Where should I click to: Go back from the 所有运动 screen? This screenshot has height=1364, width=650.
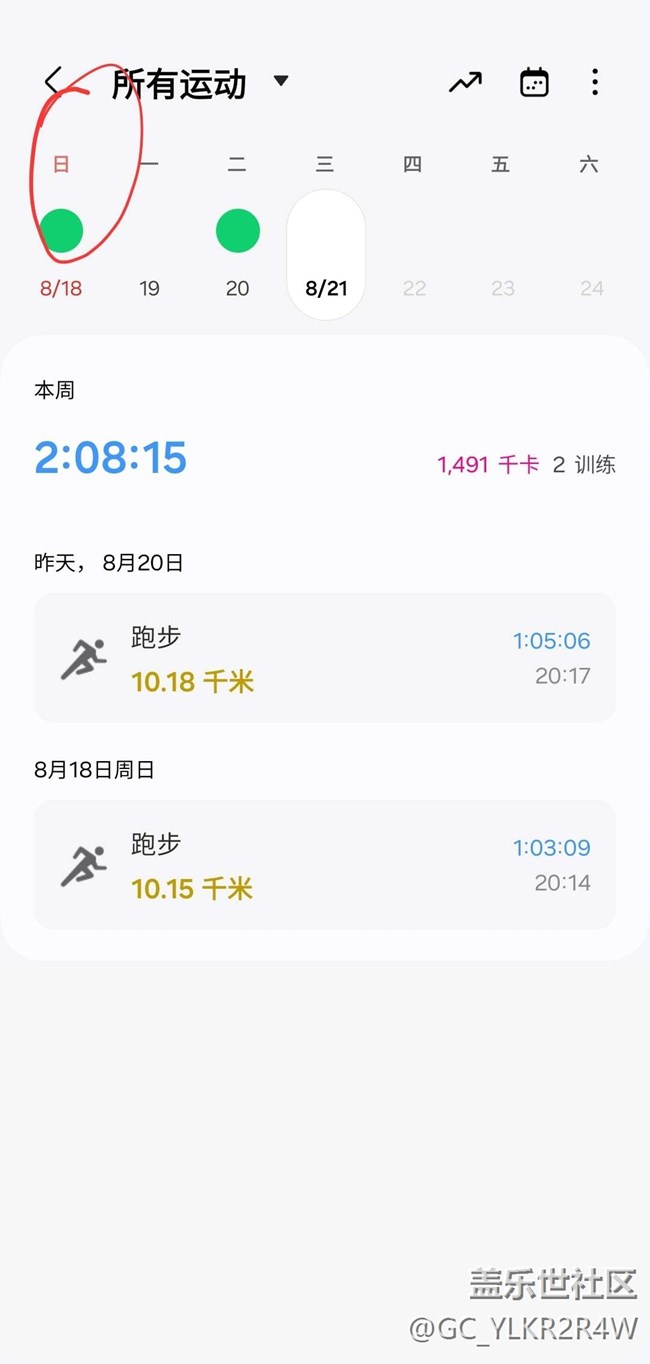pos(54,82)
